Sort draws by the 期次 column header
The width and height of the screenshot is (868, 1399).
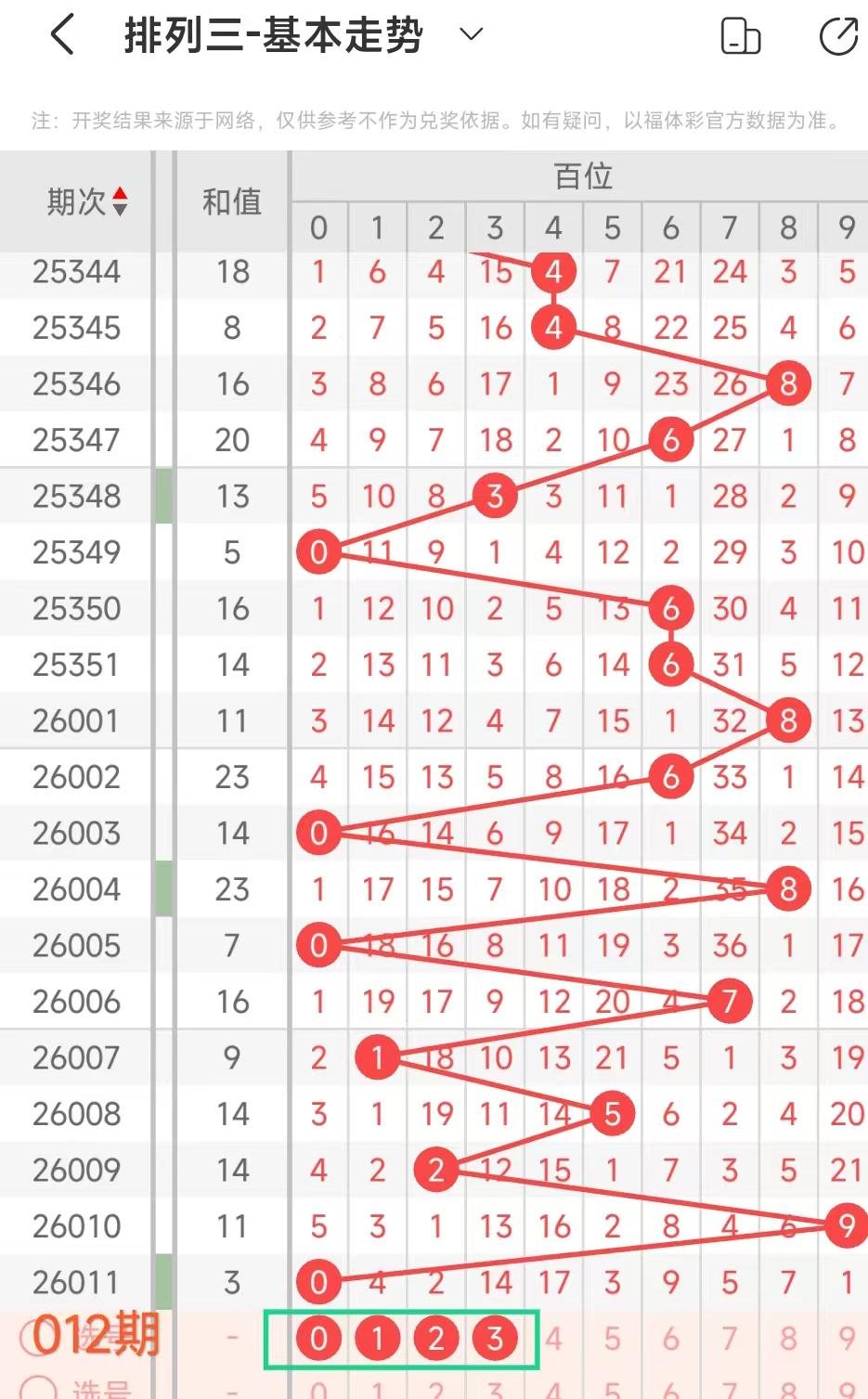pyautogui.click(x=87, y=201)
